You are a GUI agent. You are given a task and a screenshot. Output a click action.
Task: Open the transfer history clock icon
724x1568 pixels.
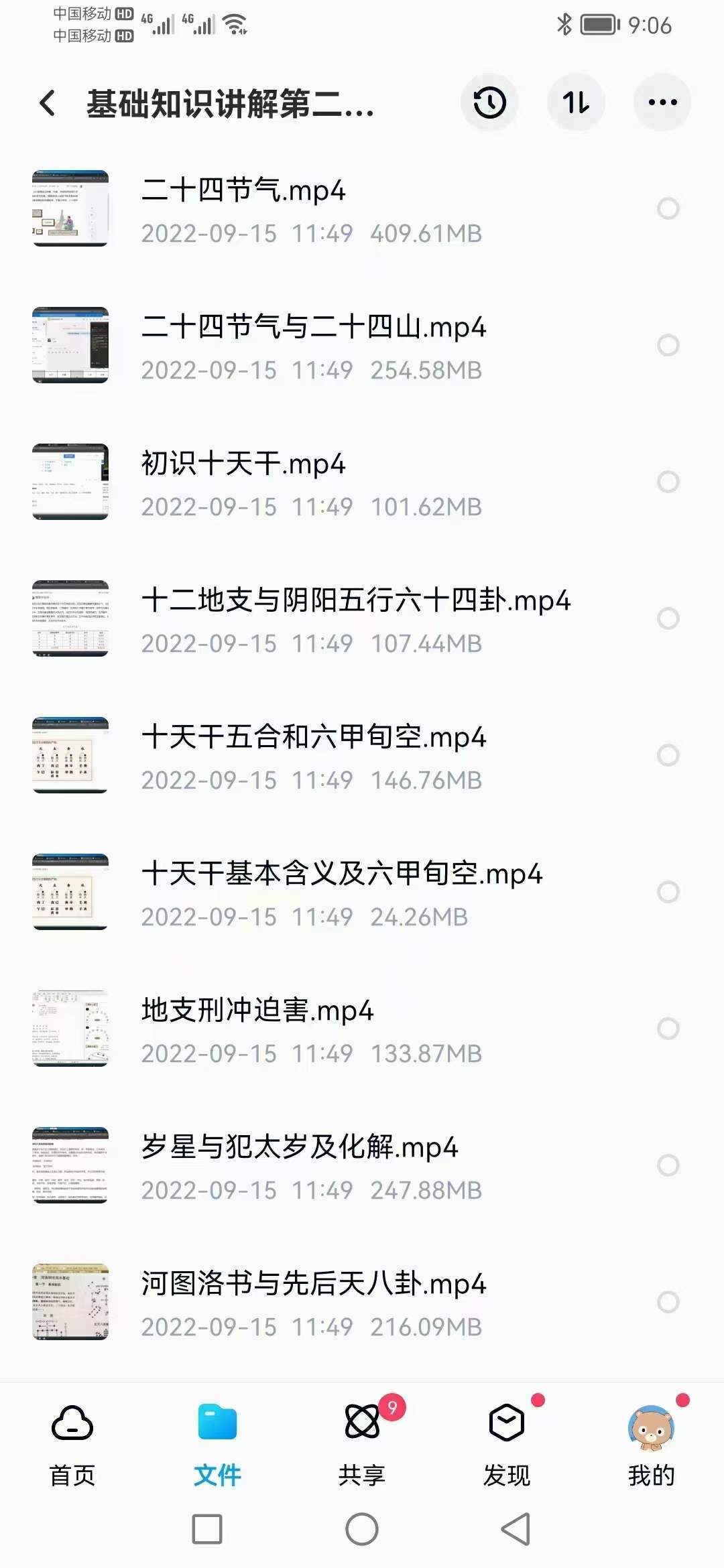(x=489, y=102)
